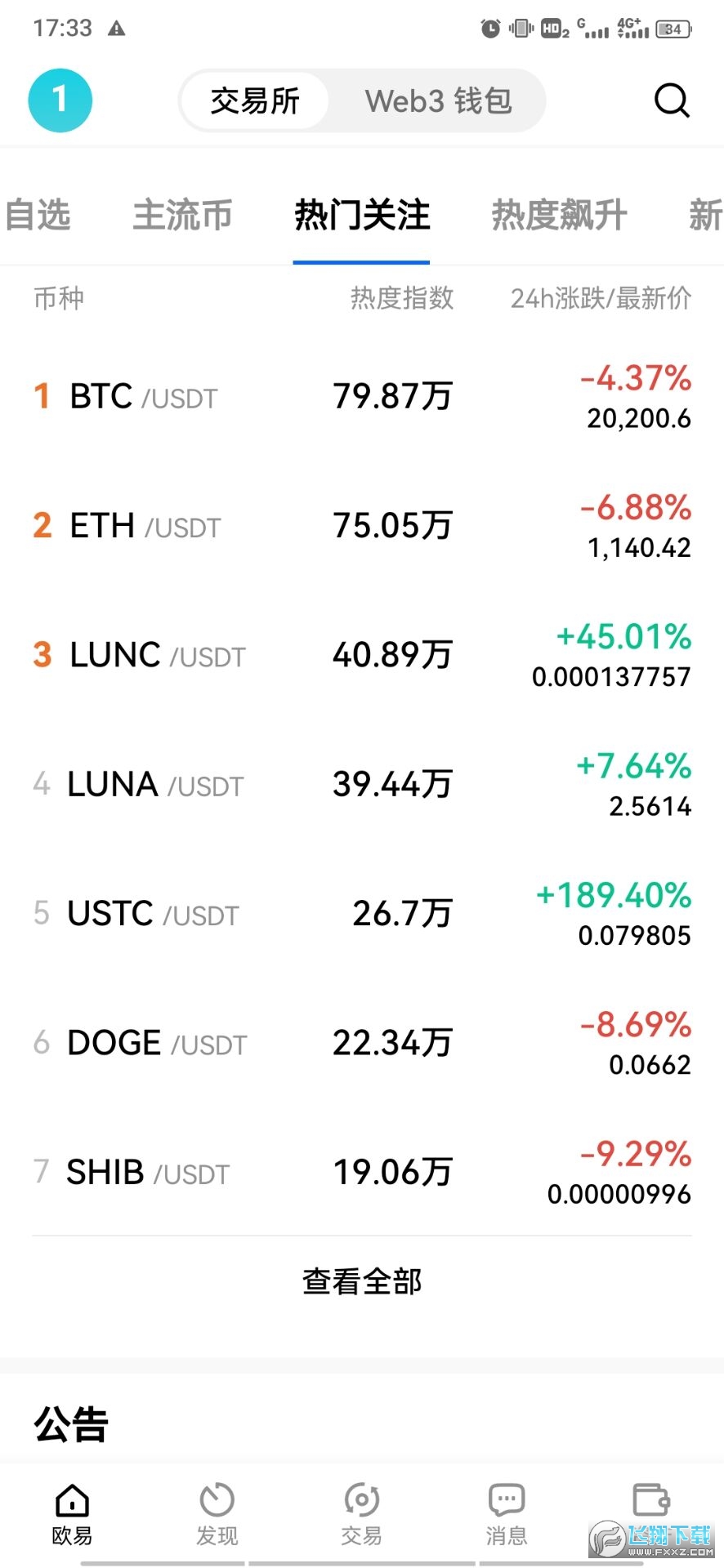
Task: Expand the full list via 查看全部
Action: pos(361,1281)
